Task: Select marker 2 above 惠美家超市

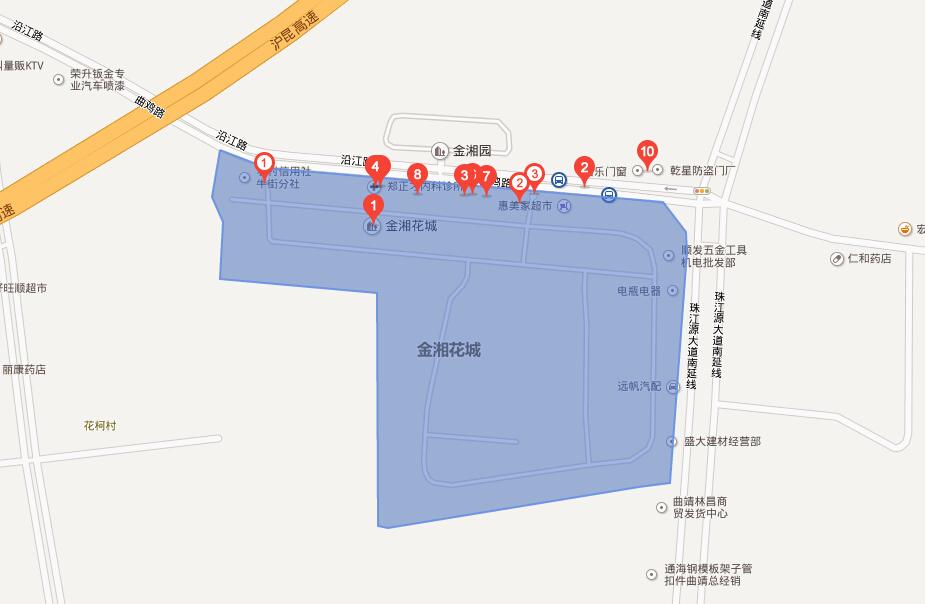Action: point(519,183)
